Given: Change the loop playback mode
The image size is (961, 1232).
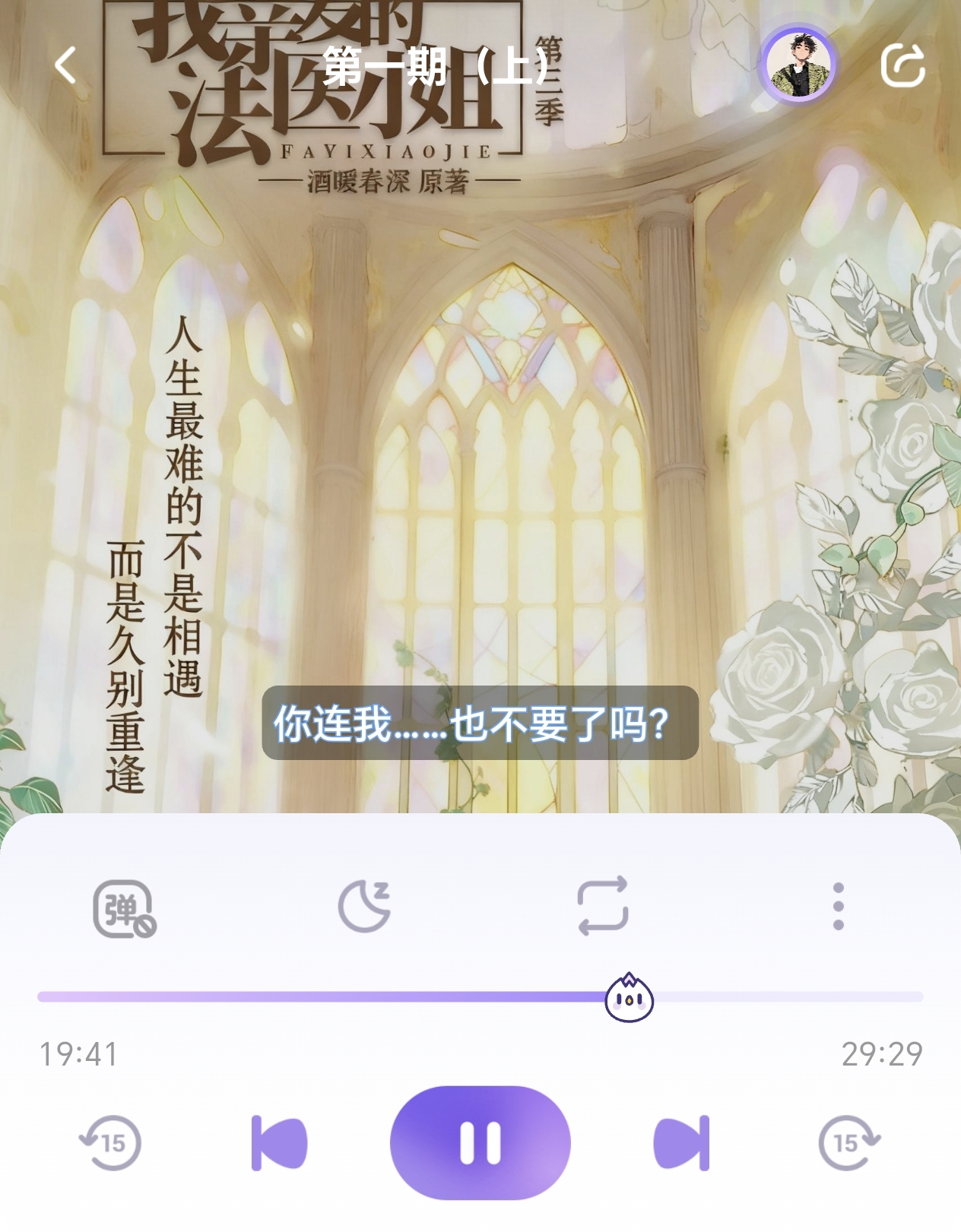Looking at the screenshot, I should 603,906.
